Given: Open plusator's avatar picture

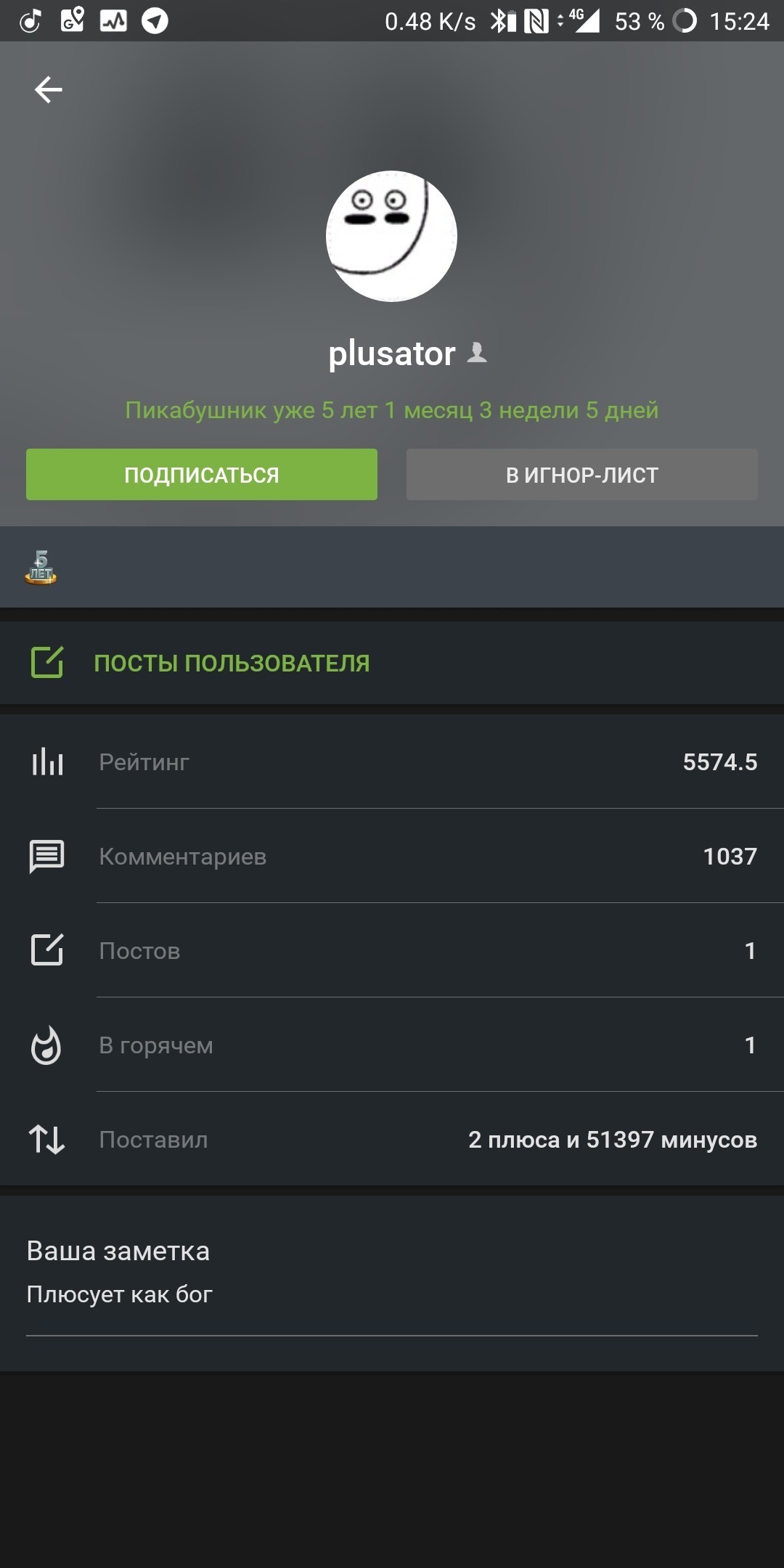Looking at the screenshot, I should pyautogui.click(x=391, y=237).
